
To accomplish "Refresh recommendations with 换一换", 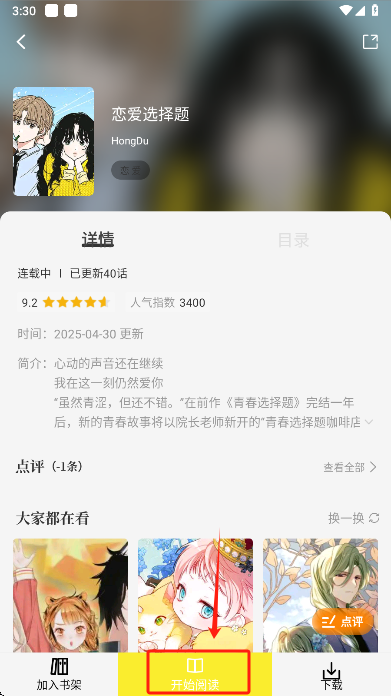I will pos(354,518).
